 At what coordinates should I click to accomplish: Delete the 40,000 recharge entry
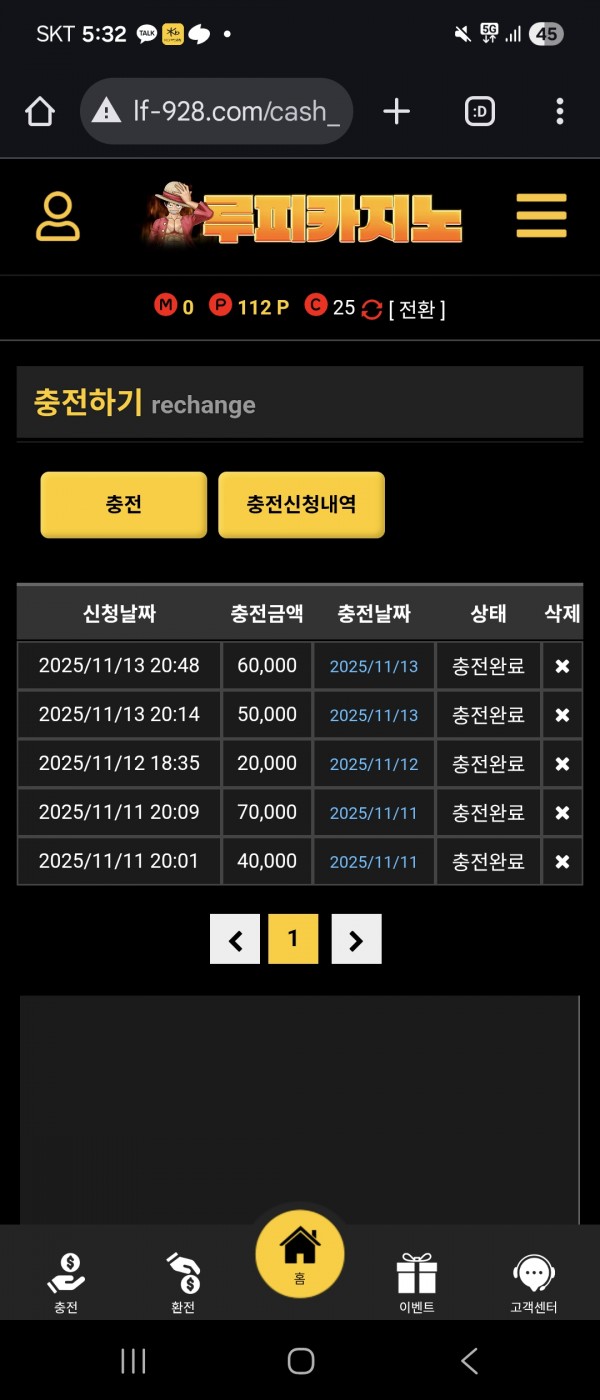click(562, 862)
